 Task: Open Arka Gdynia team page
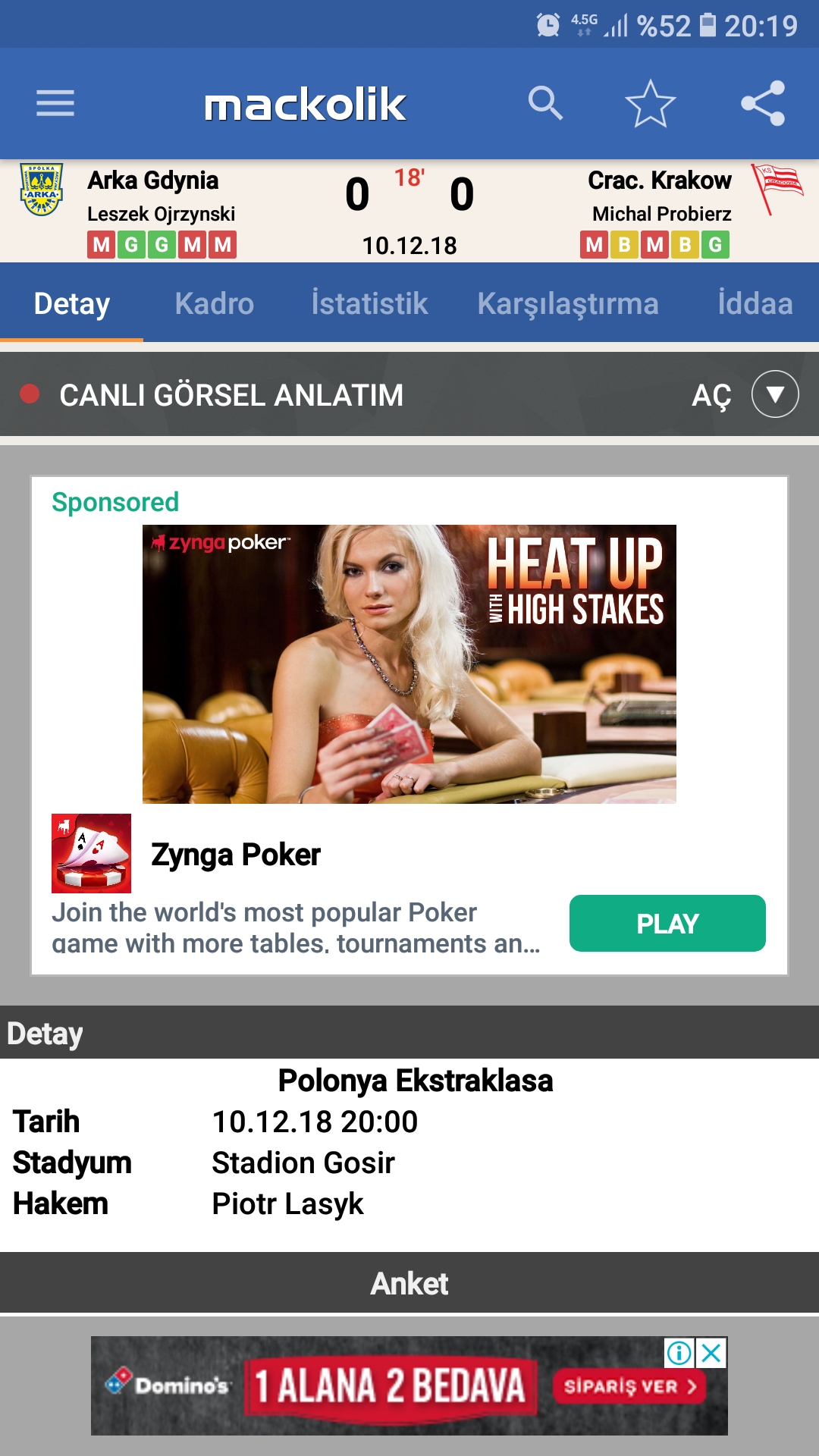click(153, 180)
